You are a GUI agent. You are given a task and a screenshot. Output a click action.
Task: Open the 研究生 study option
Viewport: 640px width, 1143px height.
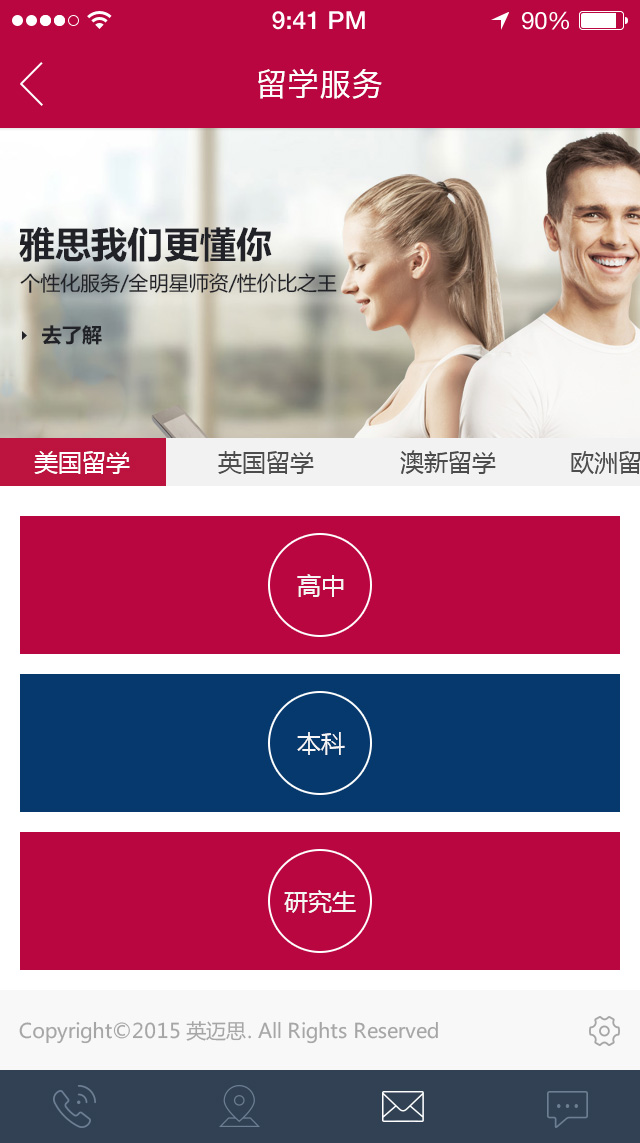pos(320,901)
